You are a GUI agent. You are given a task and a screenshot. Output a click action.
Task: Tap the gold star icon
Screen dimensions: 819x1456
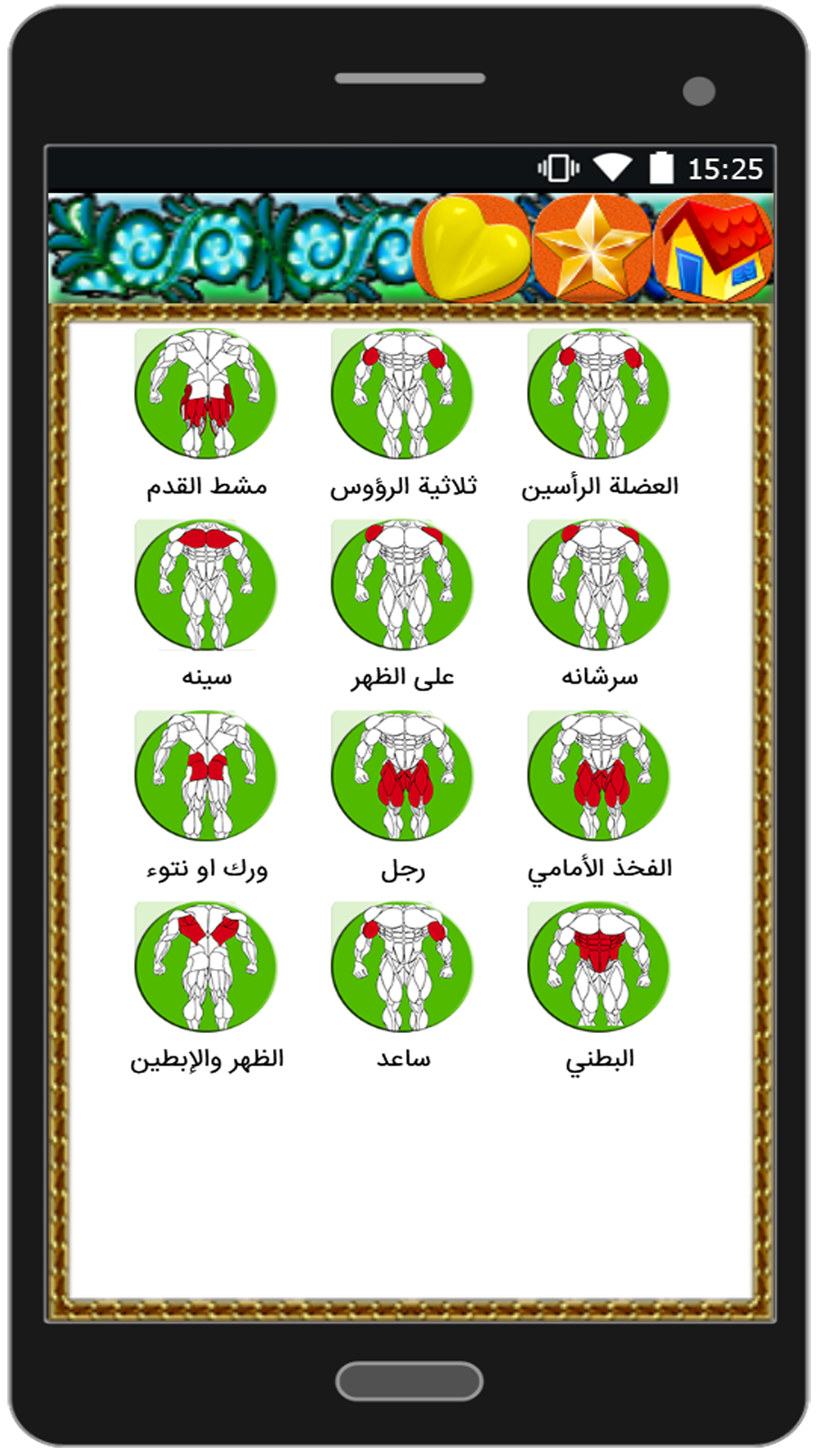pyautogui.click(x=592, y=248)
